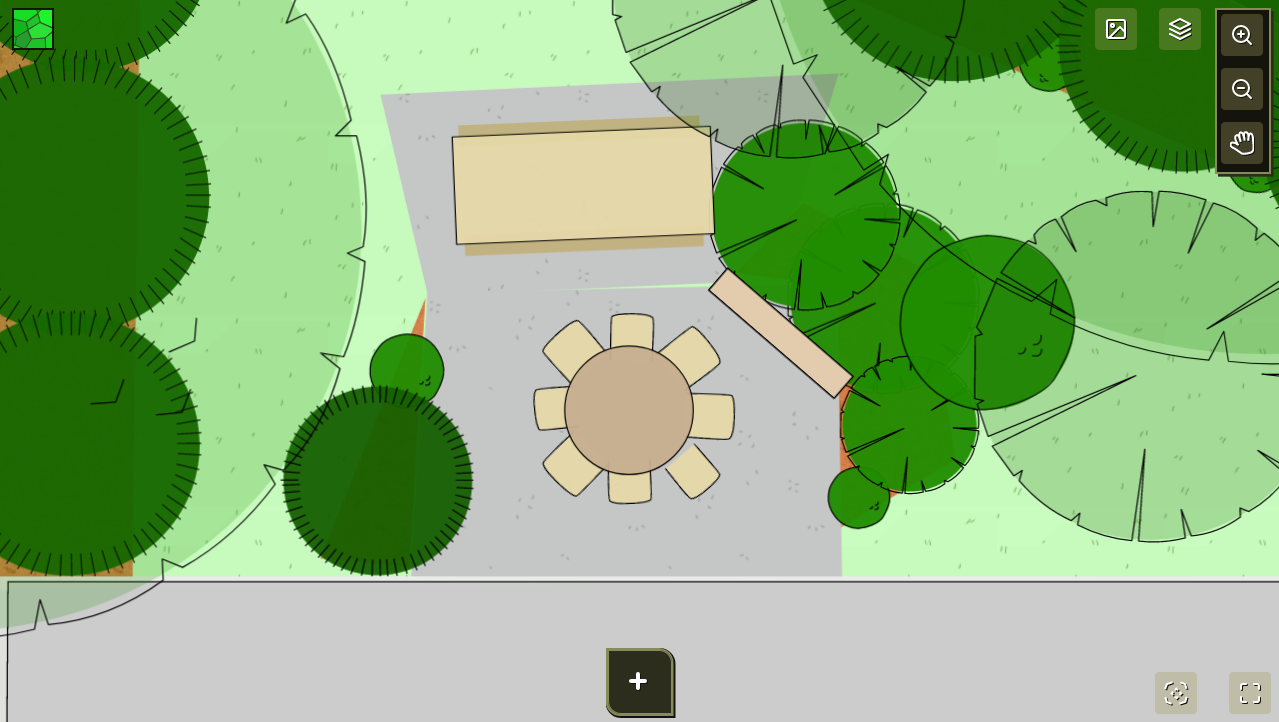
Task: Select the pan hand tool
Action: (x=1242, y=143)
